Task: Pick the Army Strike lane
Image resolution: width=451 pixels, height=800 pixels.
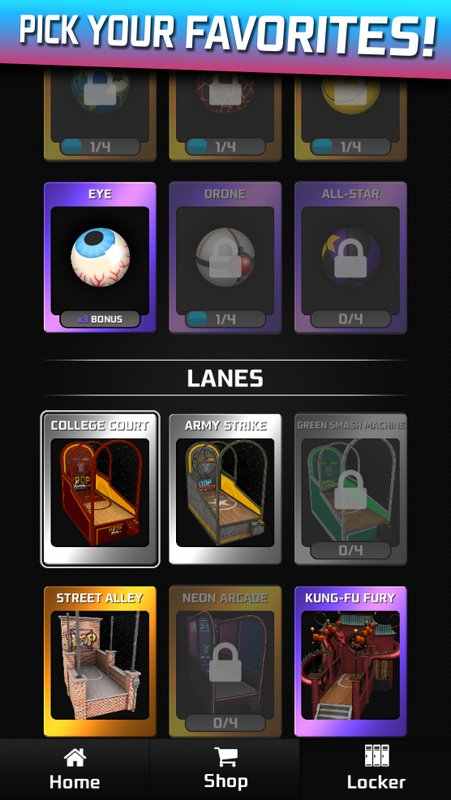Action: coord(225,489)
